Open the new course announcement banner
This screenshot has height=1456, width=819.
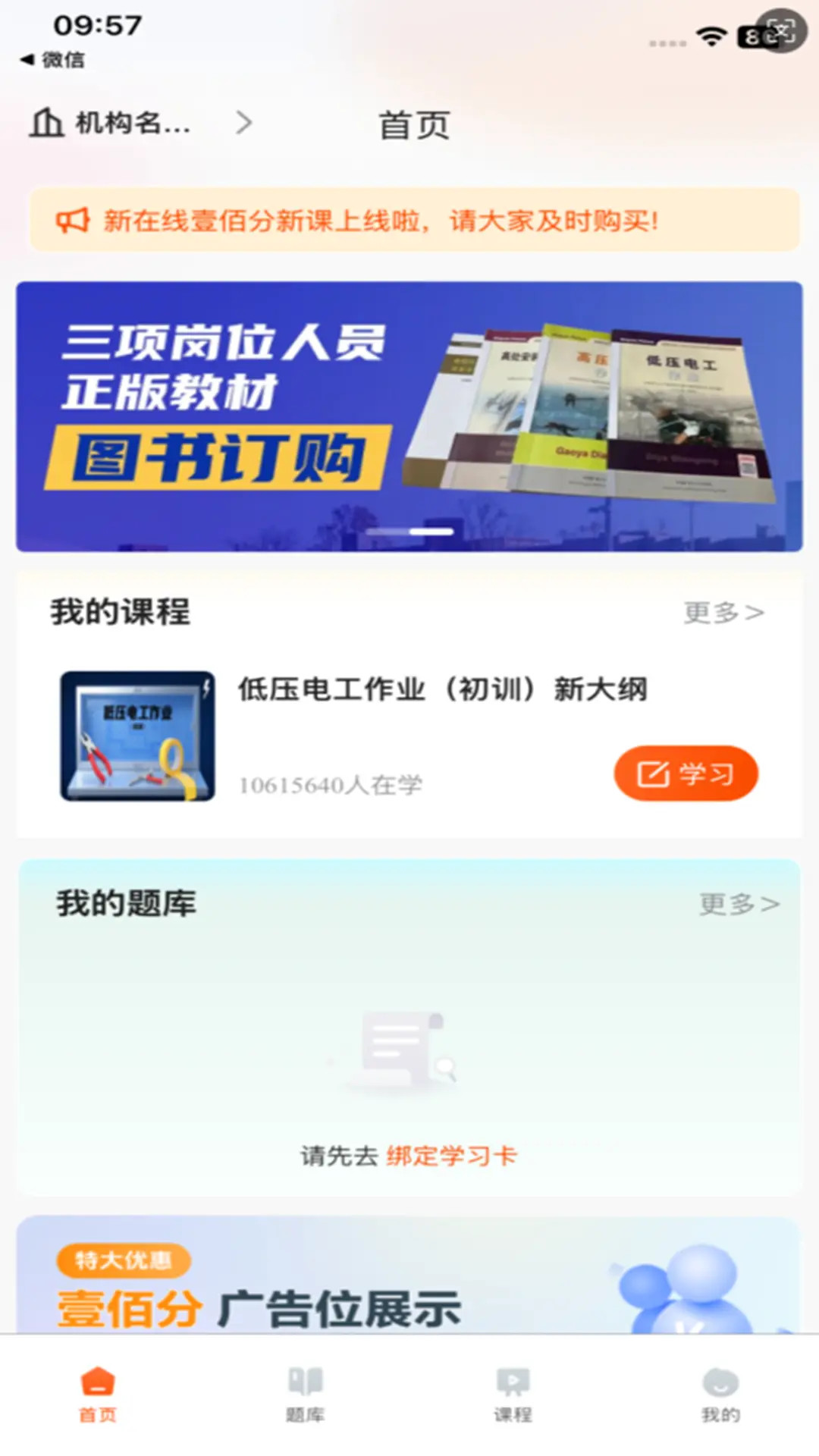409,220
